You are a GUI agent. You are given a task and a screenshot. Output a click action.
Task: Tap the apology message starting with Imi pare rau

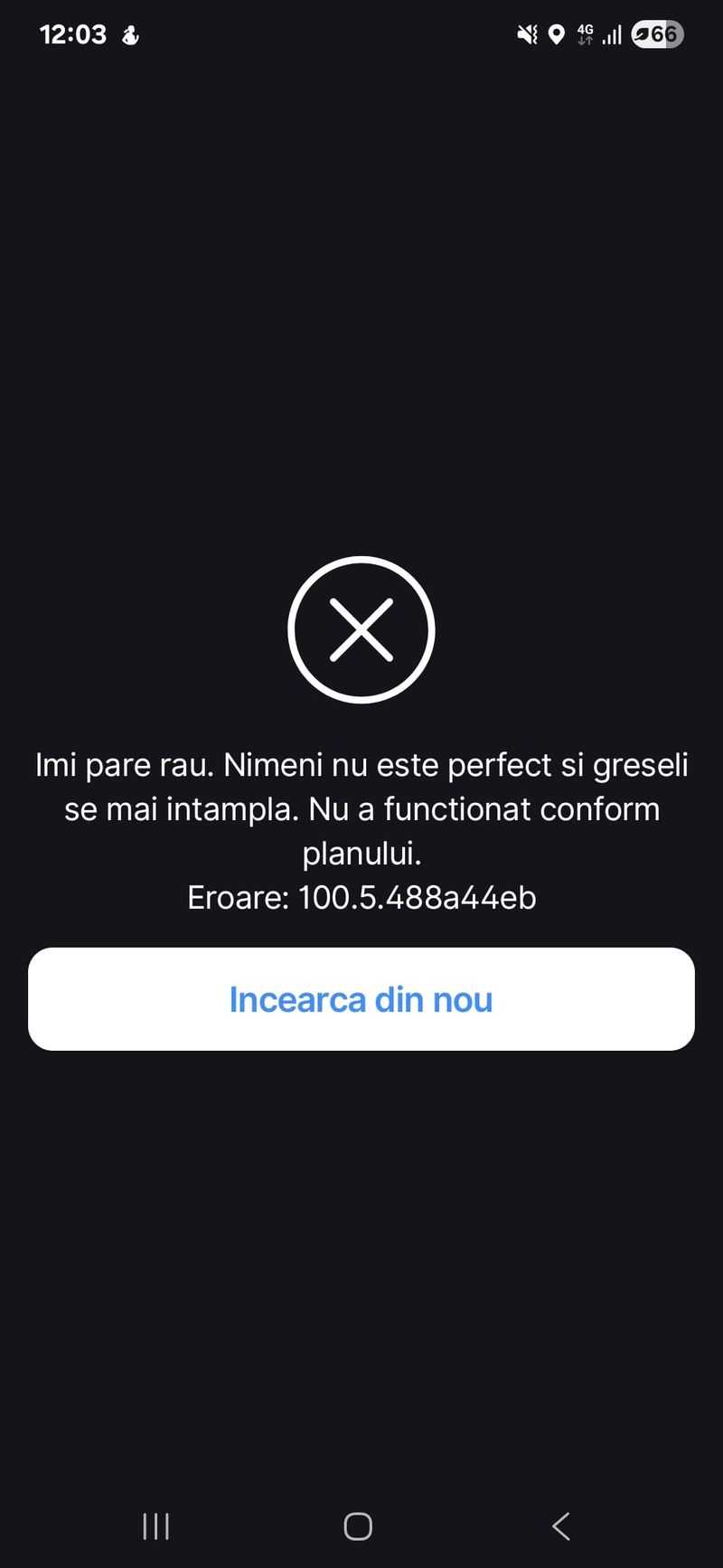[x=361, y=764]
